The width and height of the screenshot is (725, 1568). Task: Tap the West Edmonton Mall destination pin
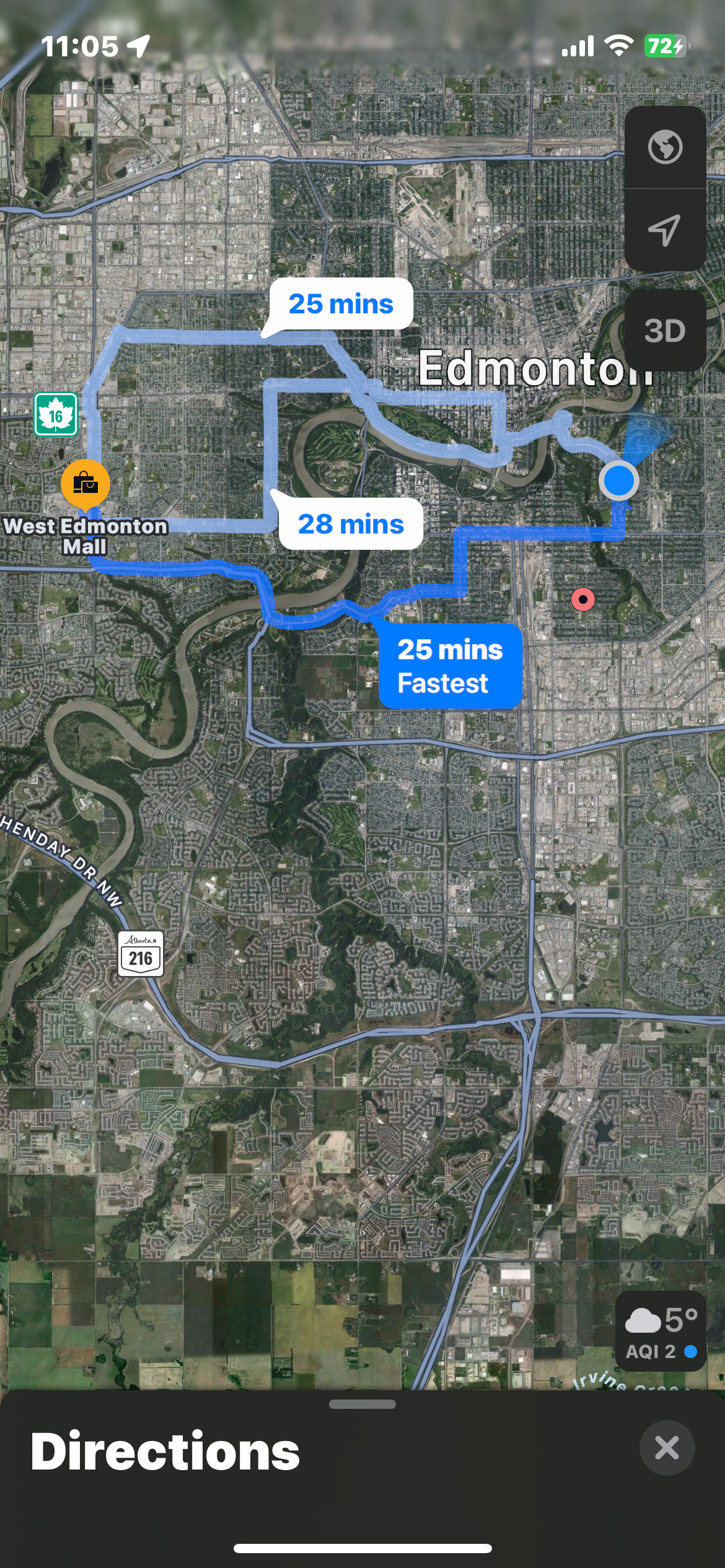(x=86, y=484)
